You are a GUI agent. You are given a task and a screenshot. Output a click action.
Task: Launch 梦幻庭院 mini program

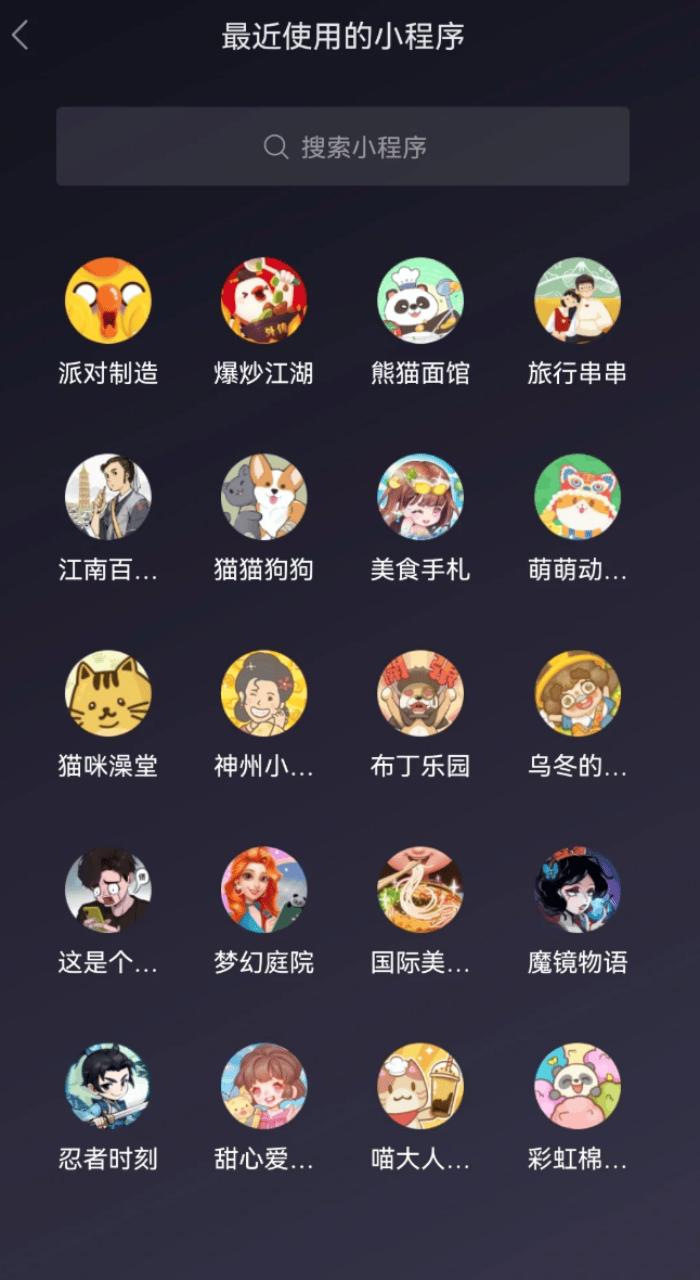pyautogui.click(x=264, y=890)
